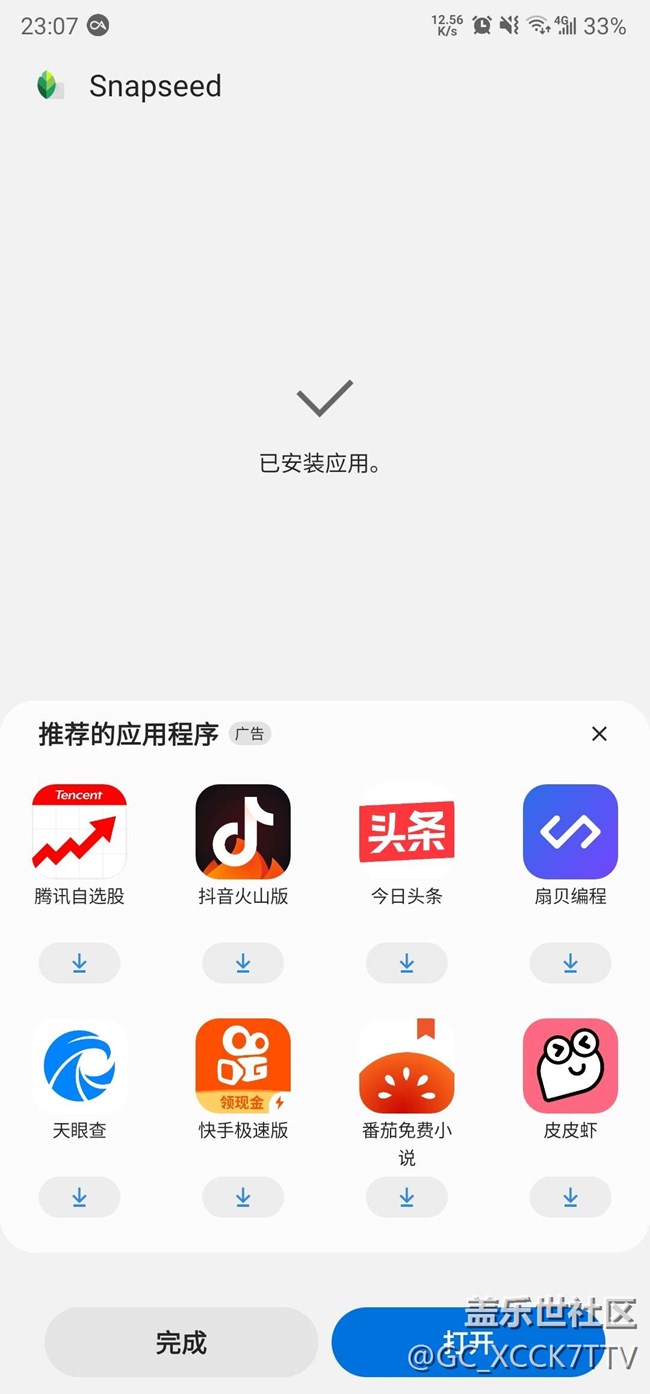Screen dimensions: 650x1394
Task: Tap 完成 to finish installation
Action: coord(181,1342)
